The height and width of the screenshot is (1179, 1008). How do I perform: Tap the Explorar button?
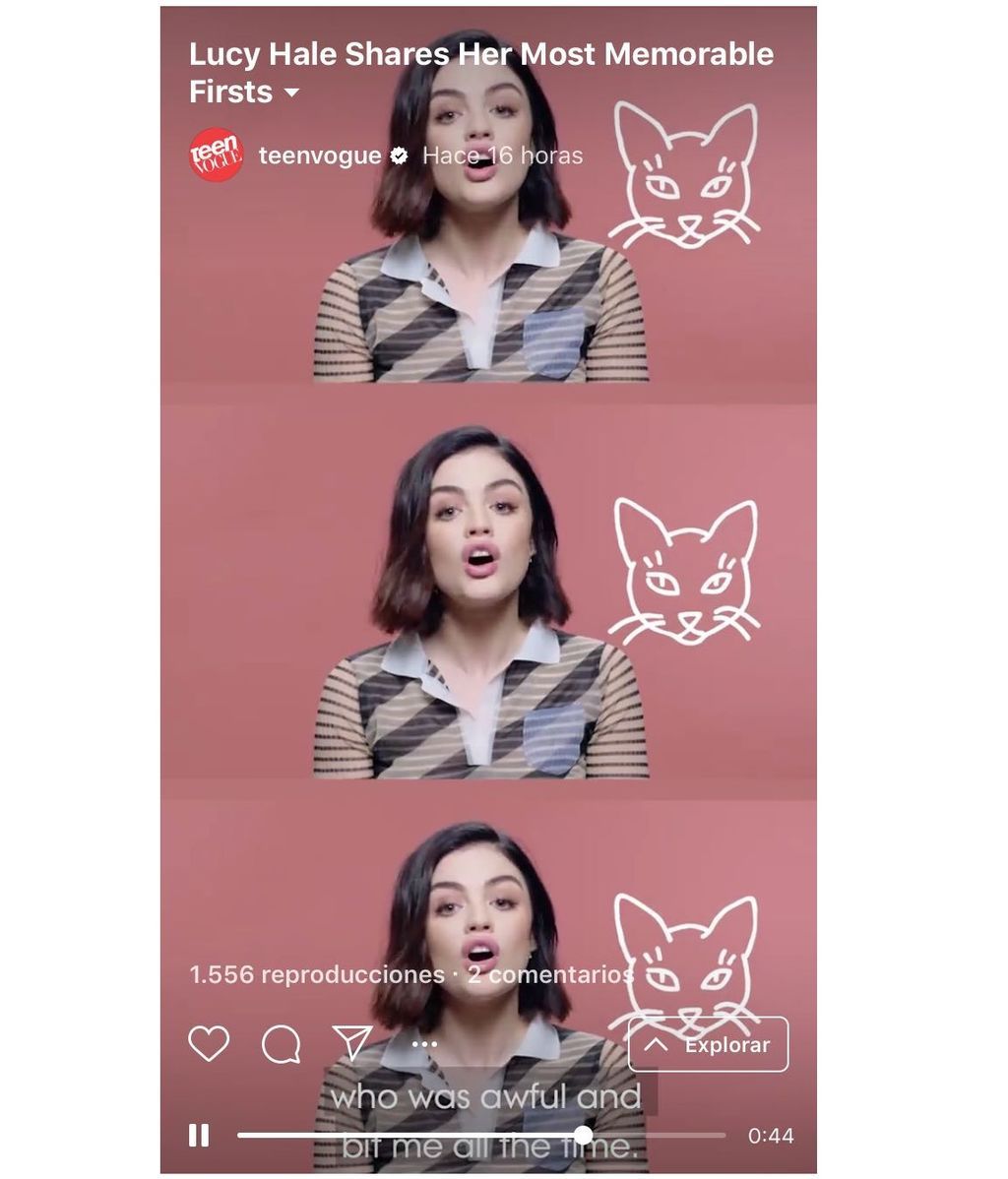coord(708,1045)
